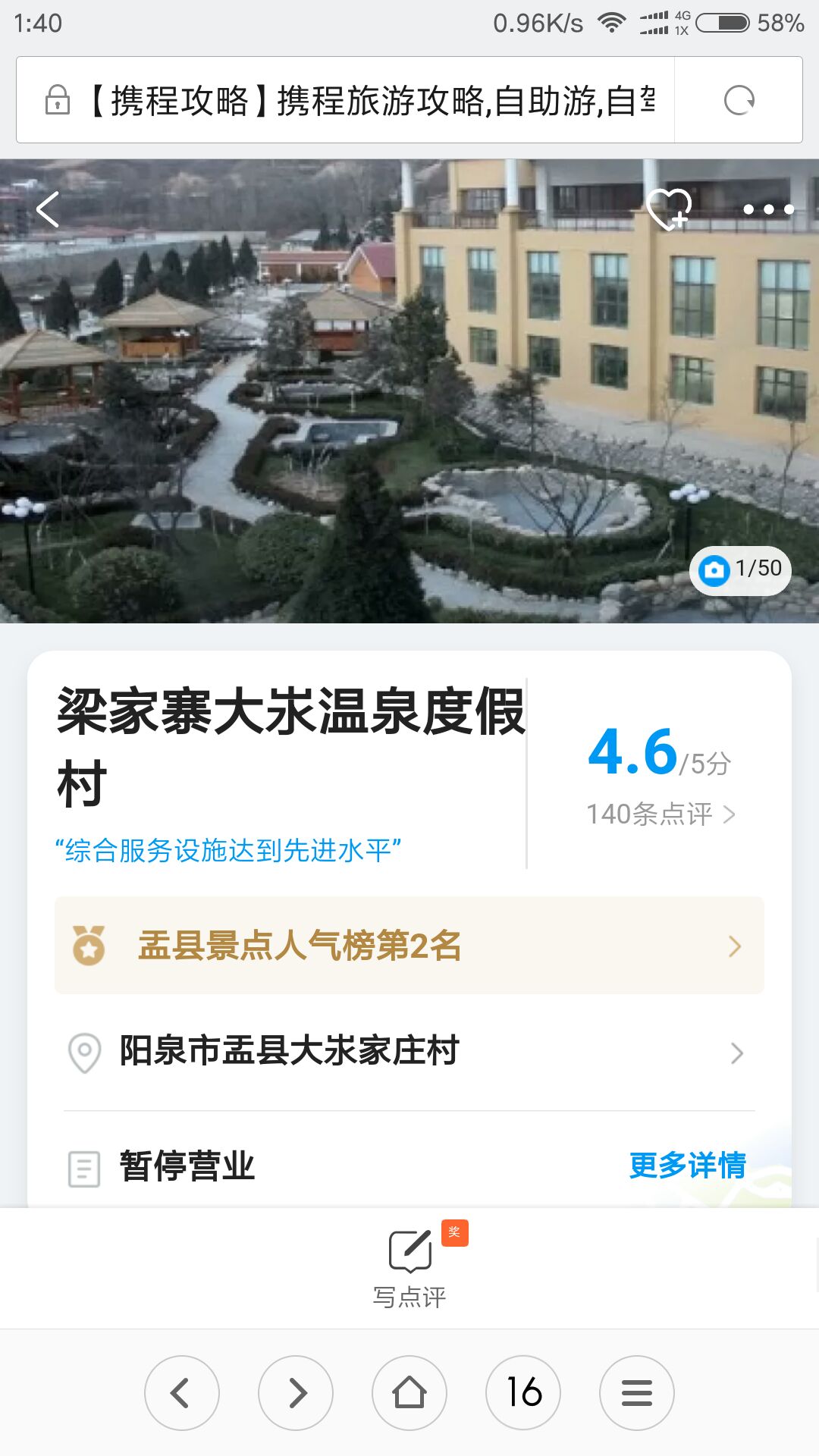The height and width of the screenshot is (1456, 819).
Task: Open the browser hamburger menu
Action: (637, 1393)
